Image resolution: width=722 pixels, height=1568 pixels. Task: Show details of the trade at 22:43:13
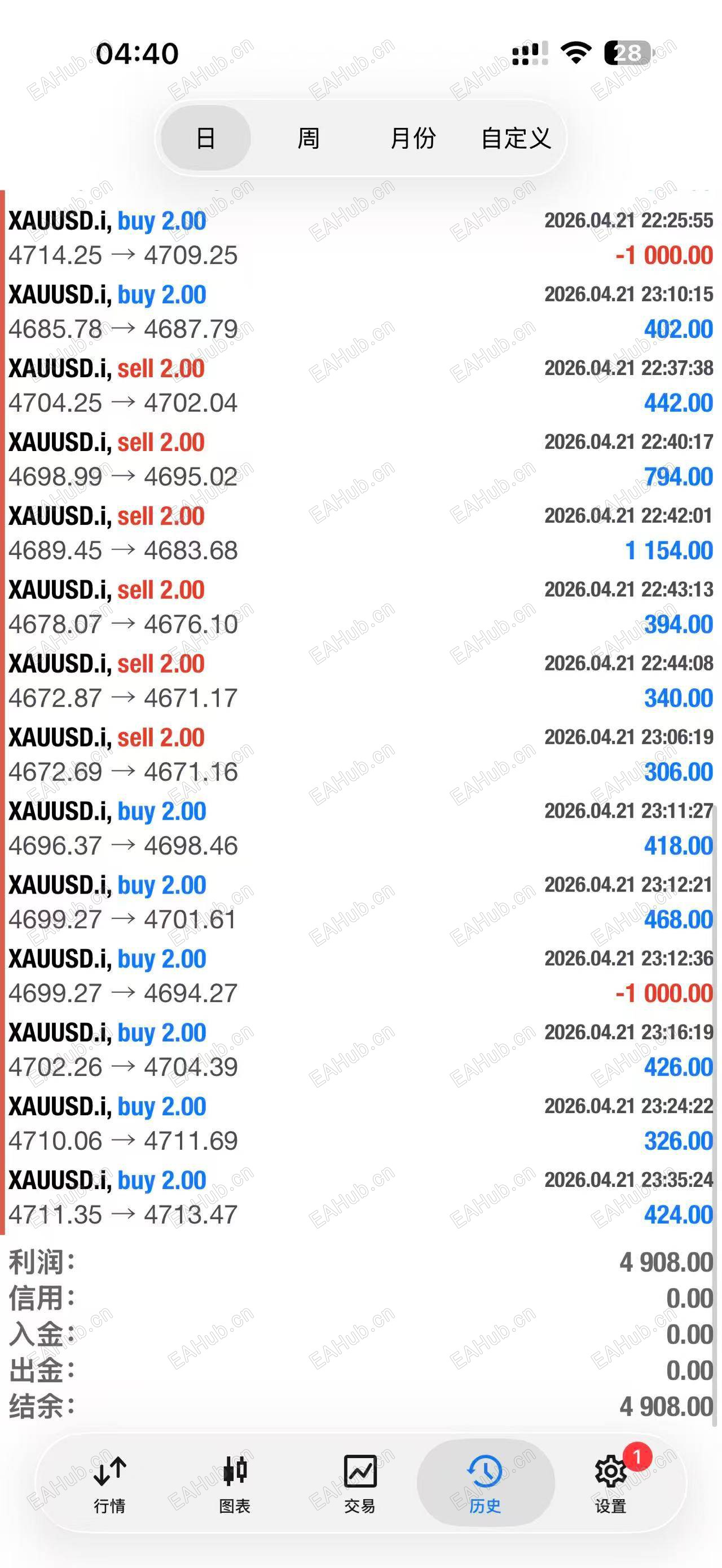tap(360, 607)
